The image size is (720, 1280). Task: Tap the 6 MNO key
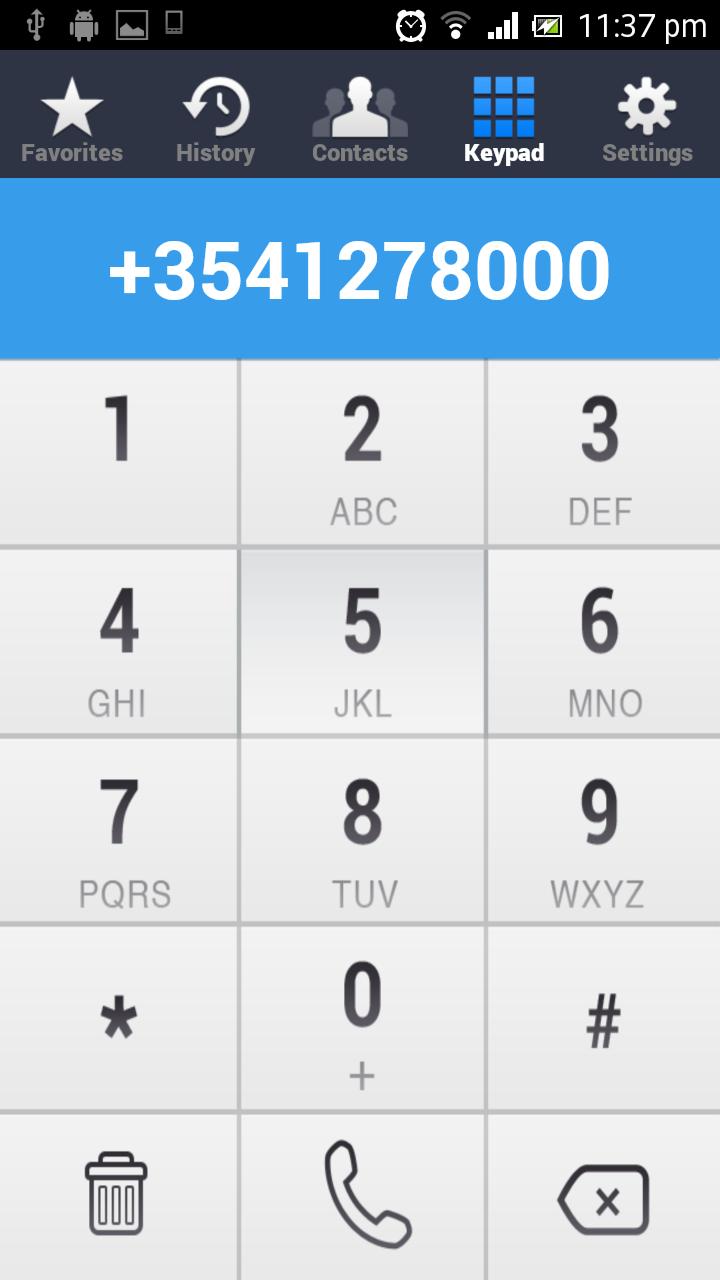(x=604, y=642)
